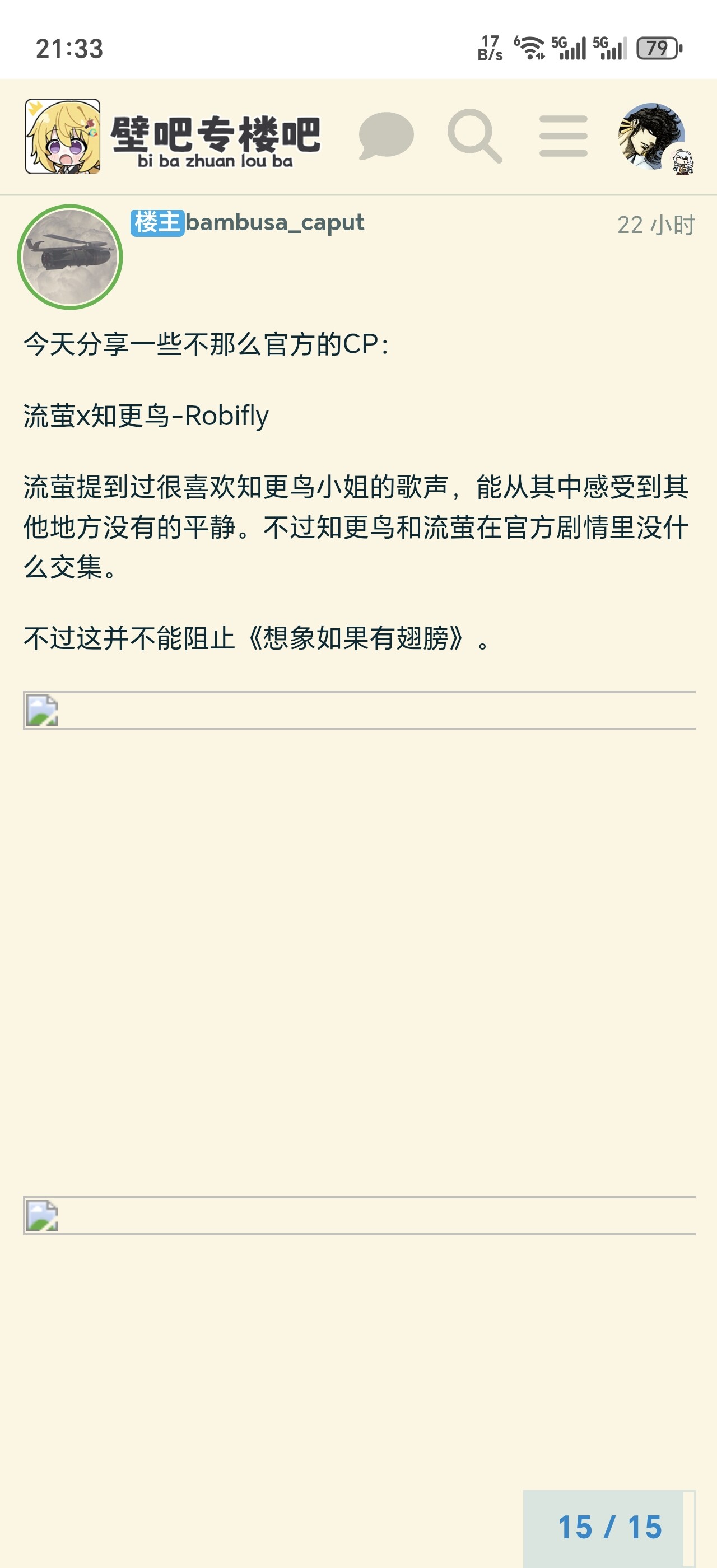Open my profile avatar in the header
717x1568 pixels.
coord(652,136)
